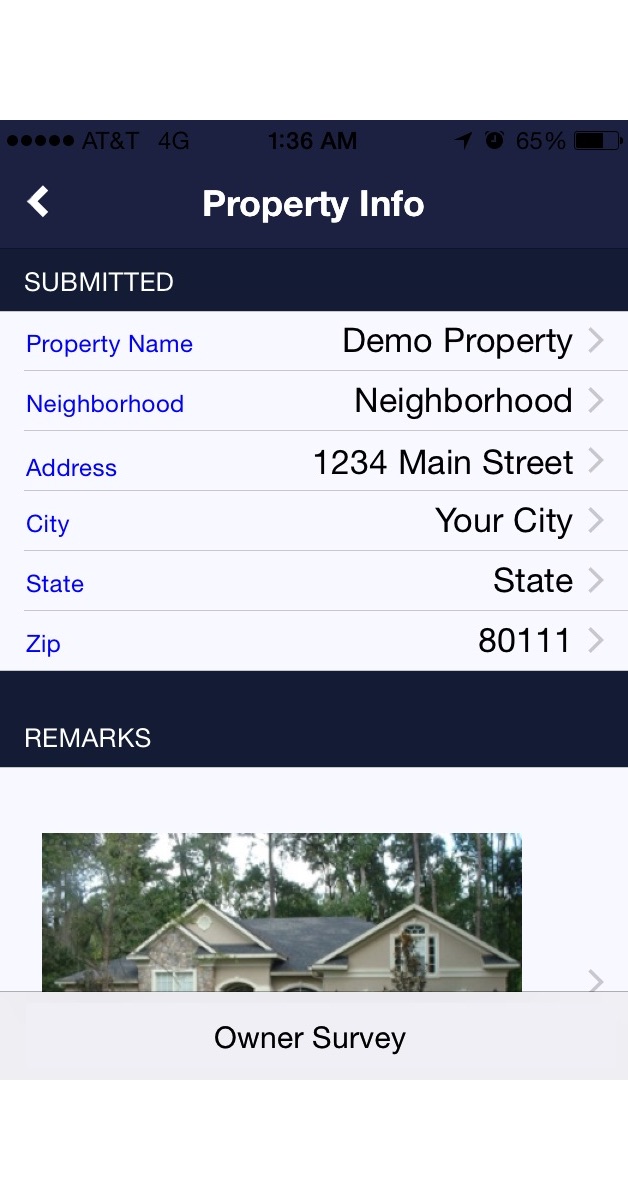Open the Owner Survey button

tap(310, 1037)
